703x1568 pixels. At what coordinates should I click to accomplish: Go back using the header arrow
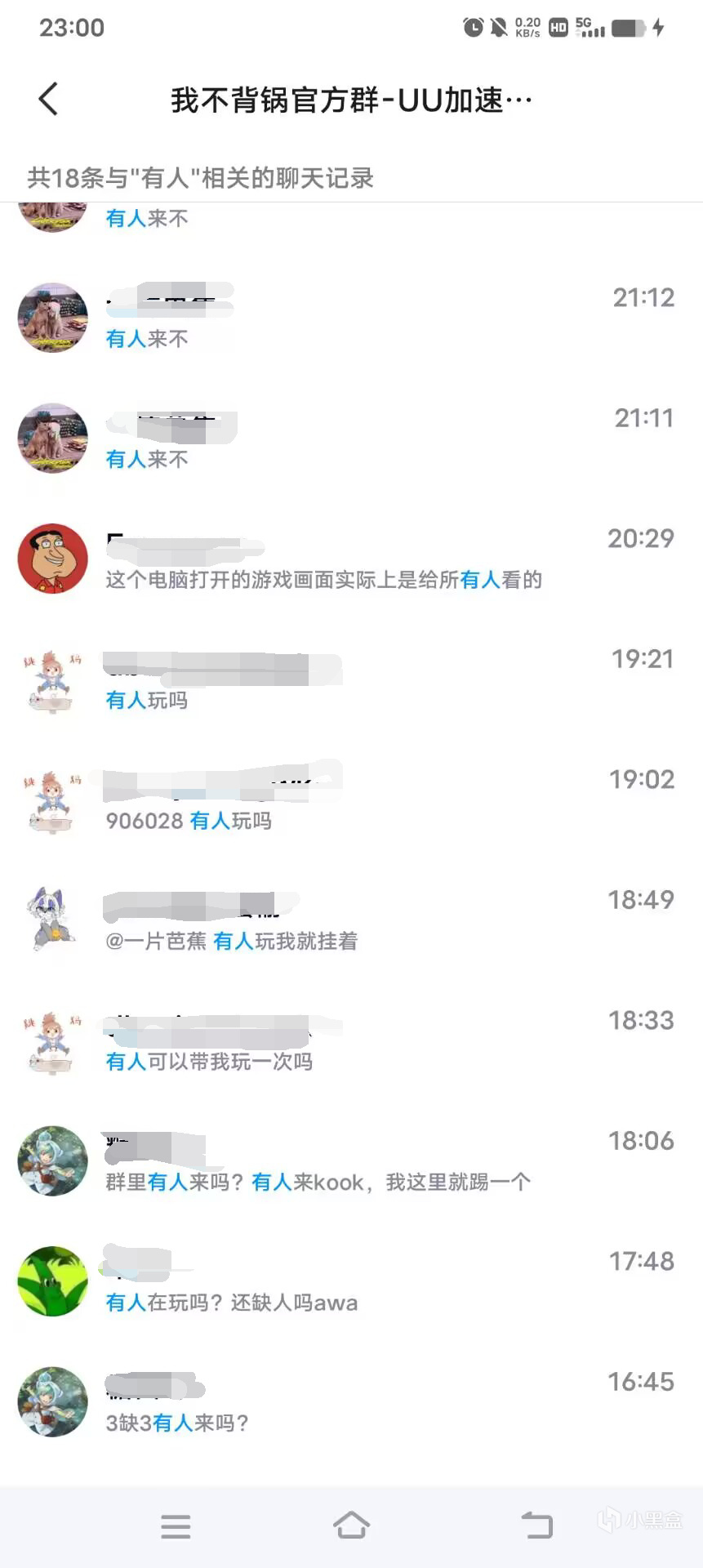(49, 100)
